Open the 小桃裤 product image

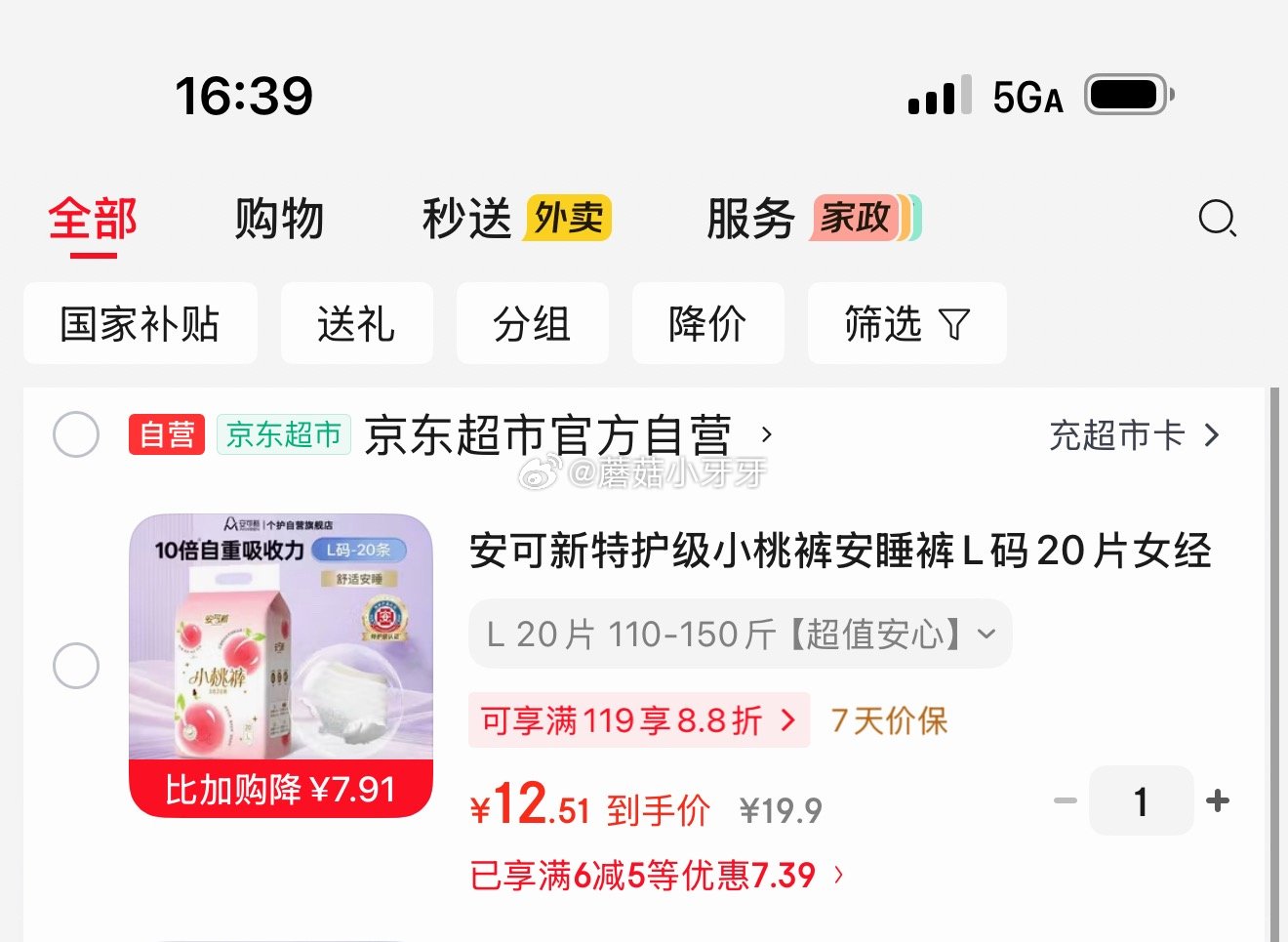point(281,665)
